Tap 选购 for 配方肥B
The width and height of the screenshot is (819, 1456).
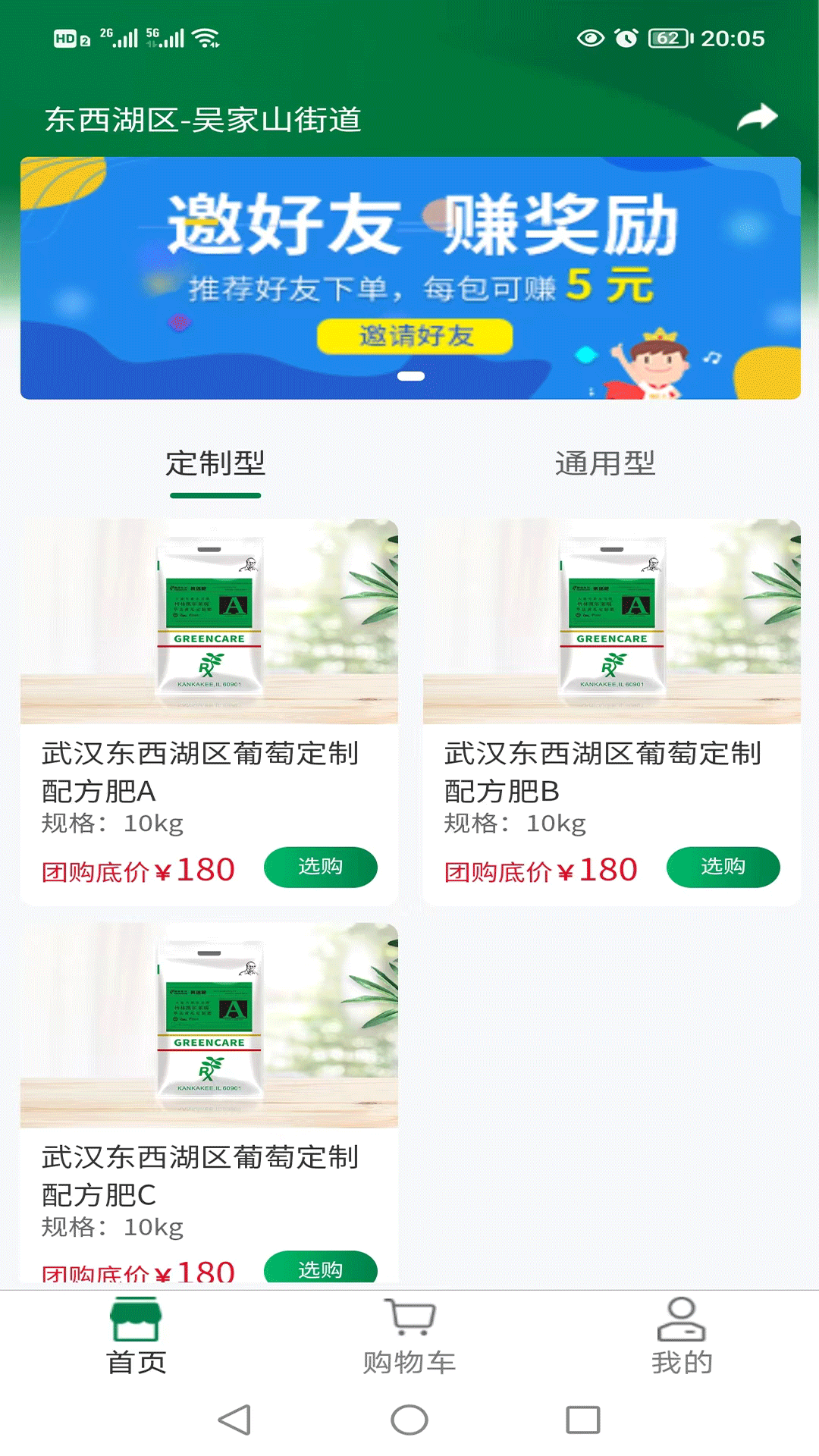723,867
